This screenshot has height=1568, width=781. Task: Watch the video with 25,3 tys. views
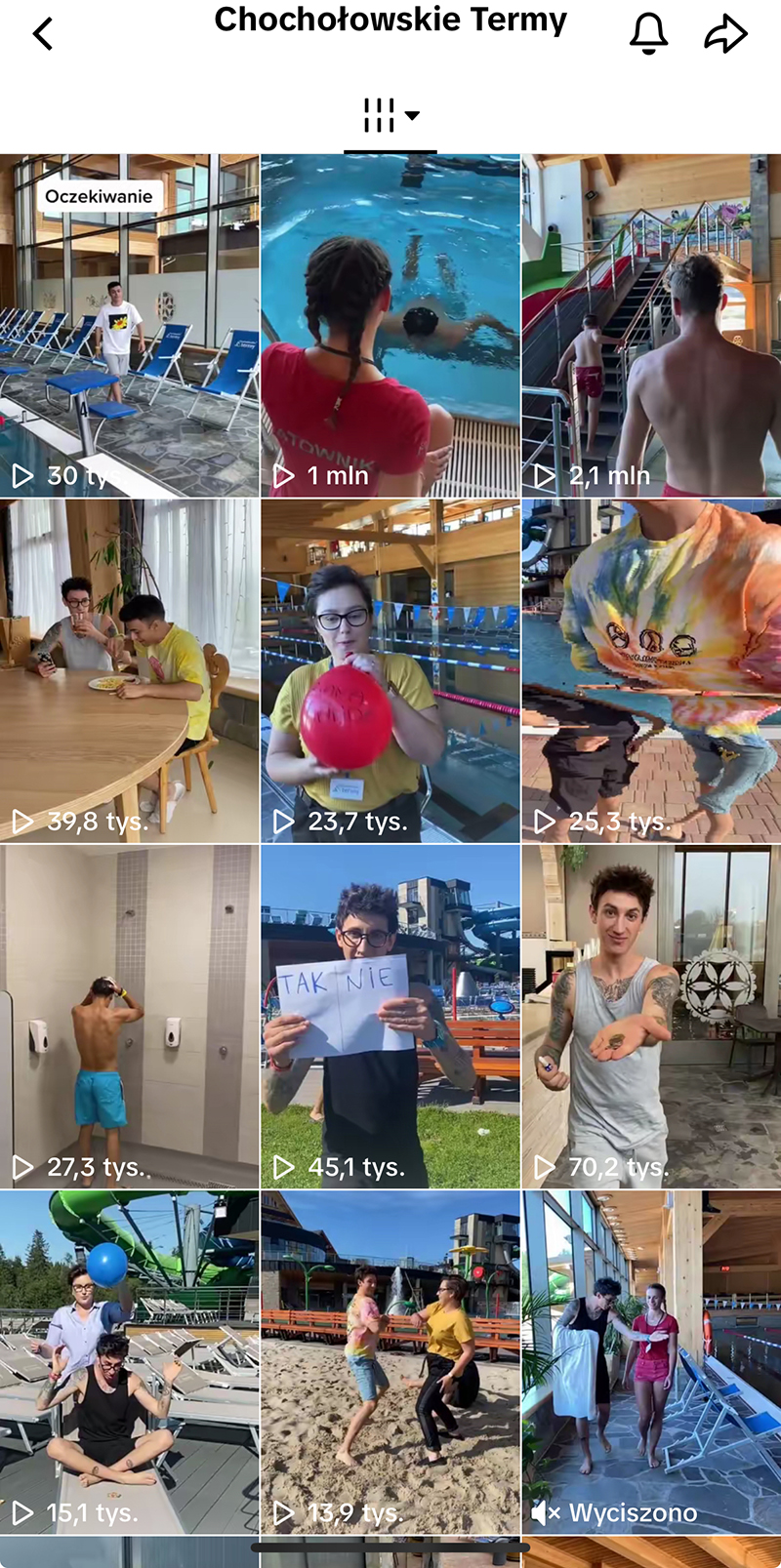[x=651, y=671]
